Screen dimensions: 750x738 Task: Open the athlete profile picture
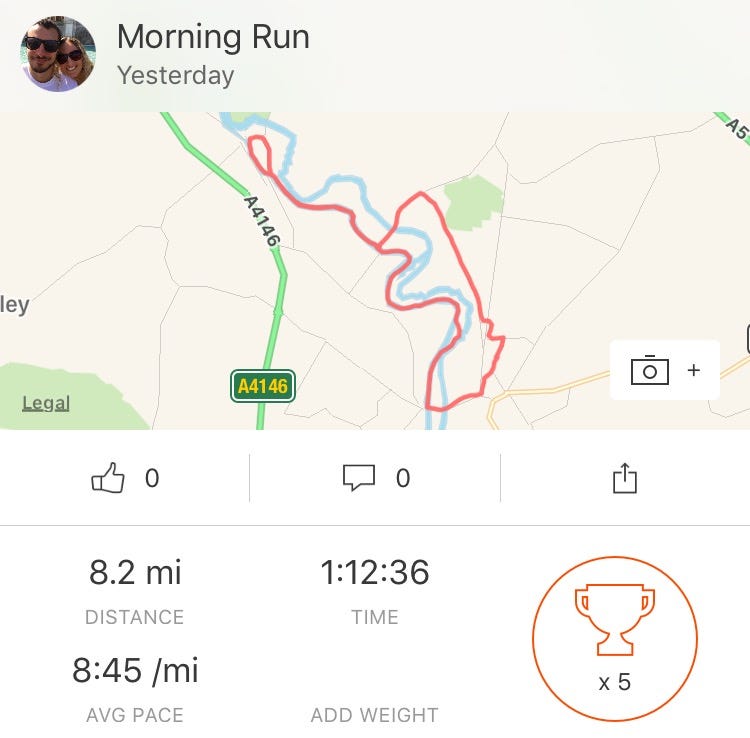pos(58,54)
